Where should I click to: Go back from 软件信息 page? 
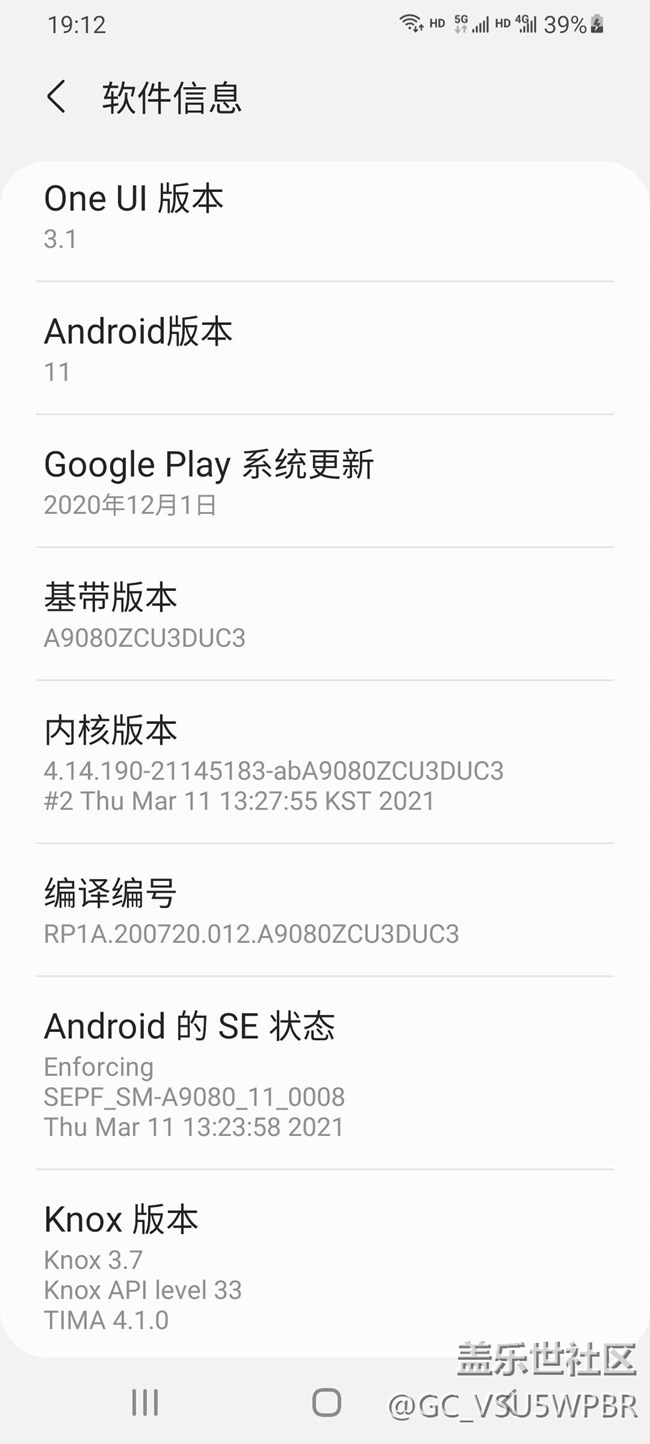coord(56,98)
